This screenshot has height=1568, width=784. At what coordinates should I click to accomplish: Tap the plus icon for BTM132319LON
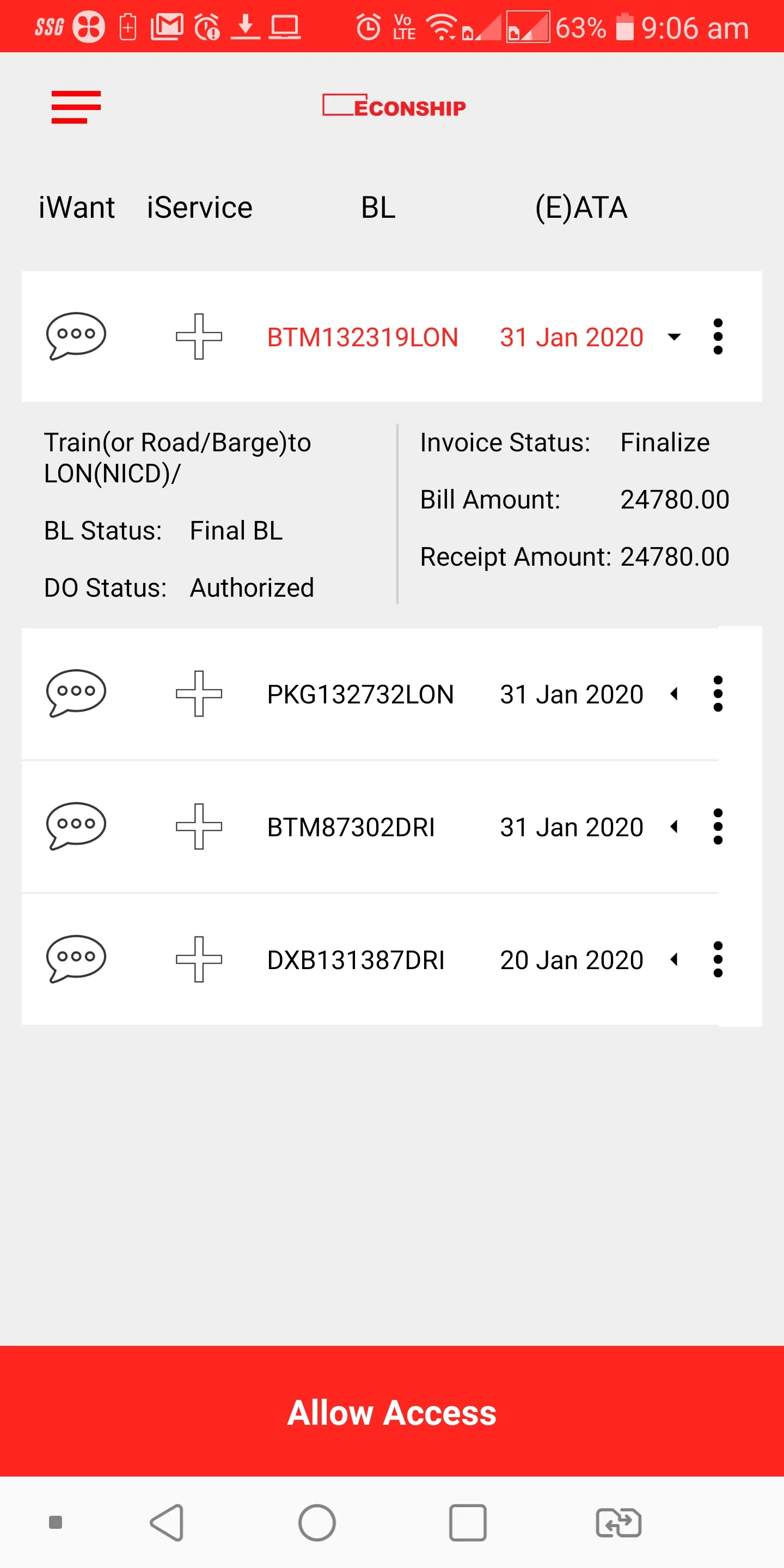(198, 336)
